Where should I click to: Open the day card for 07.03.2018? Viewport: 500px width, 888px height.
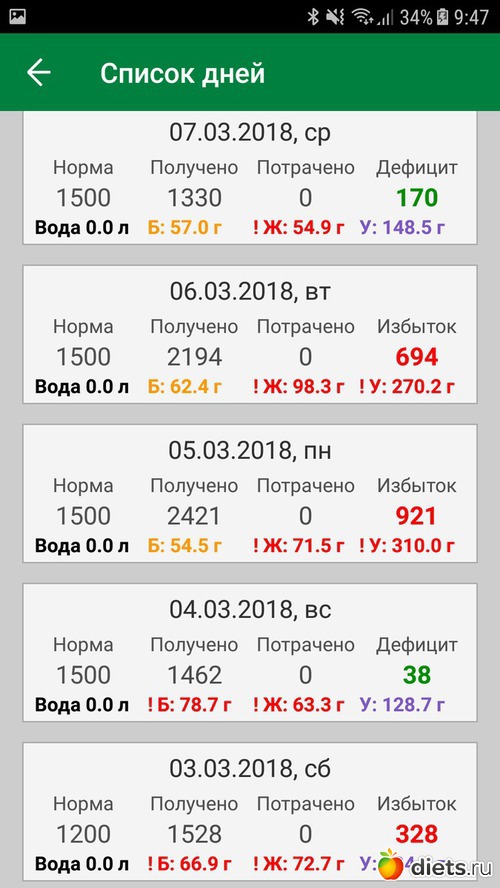250,178
